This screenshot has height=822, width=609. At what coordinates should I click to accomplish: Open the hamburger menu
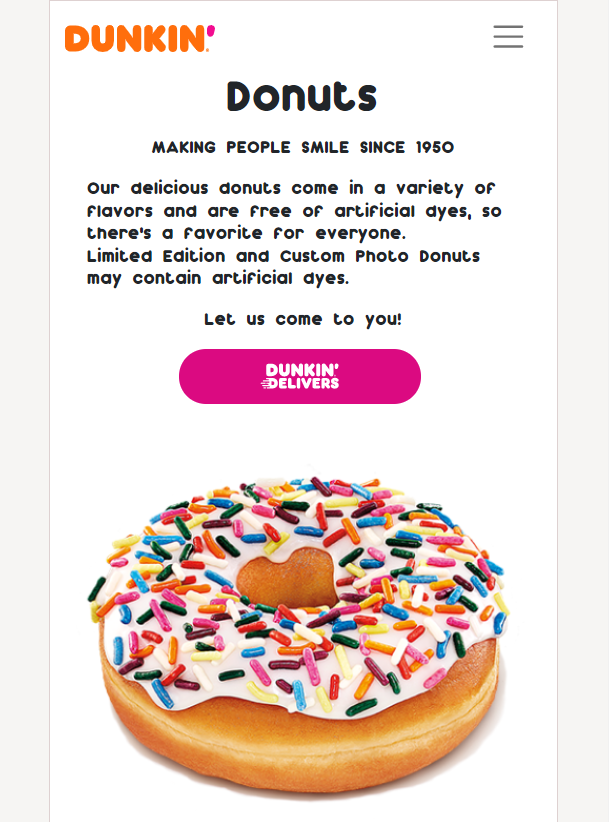pyautogui.click(x=508, y=37)
